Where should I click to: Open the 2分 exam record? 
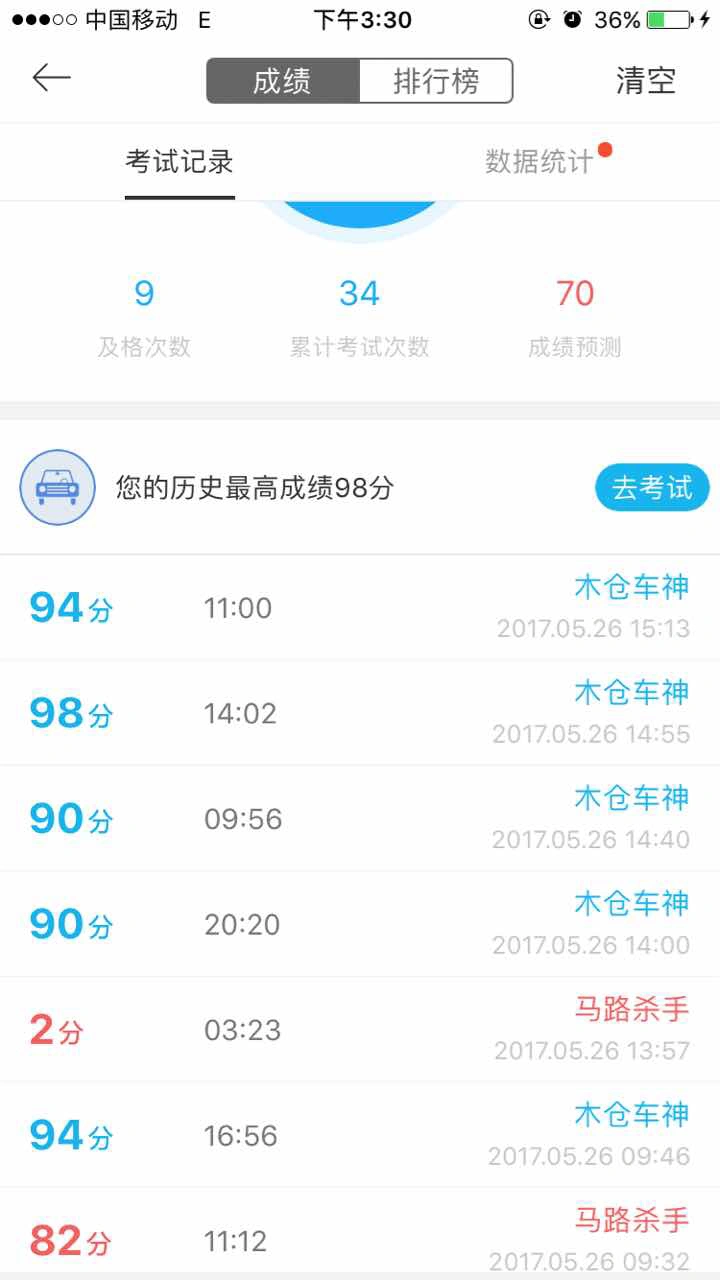click(x=360, y=1029)
